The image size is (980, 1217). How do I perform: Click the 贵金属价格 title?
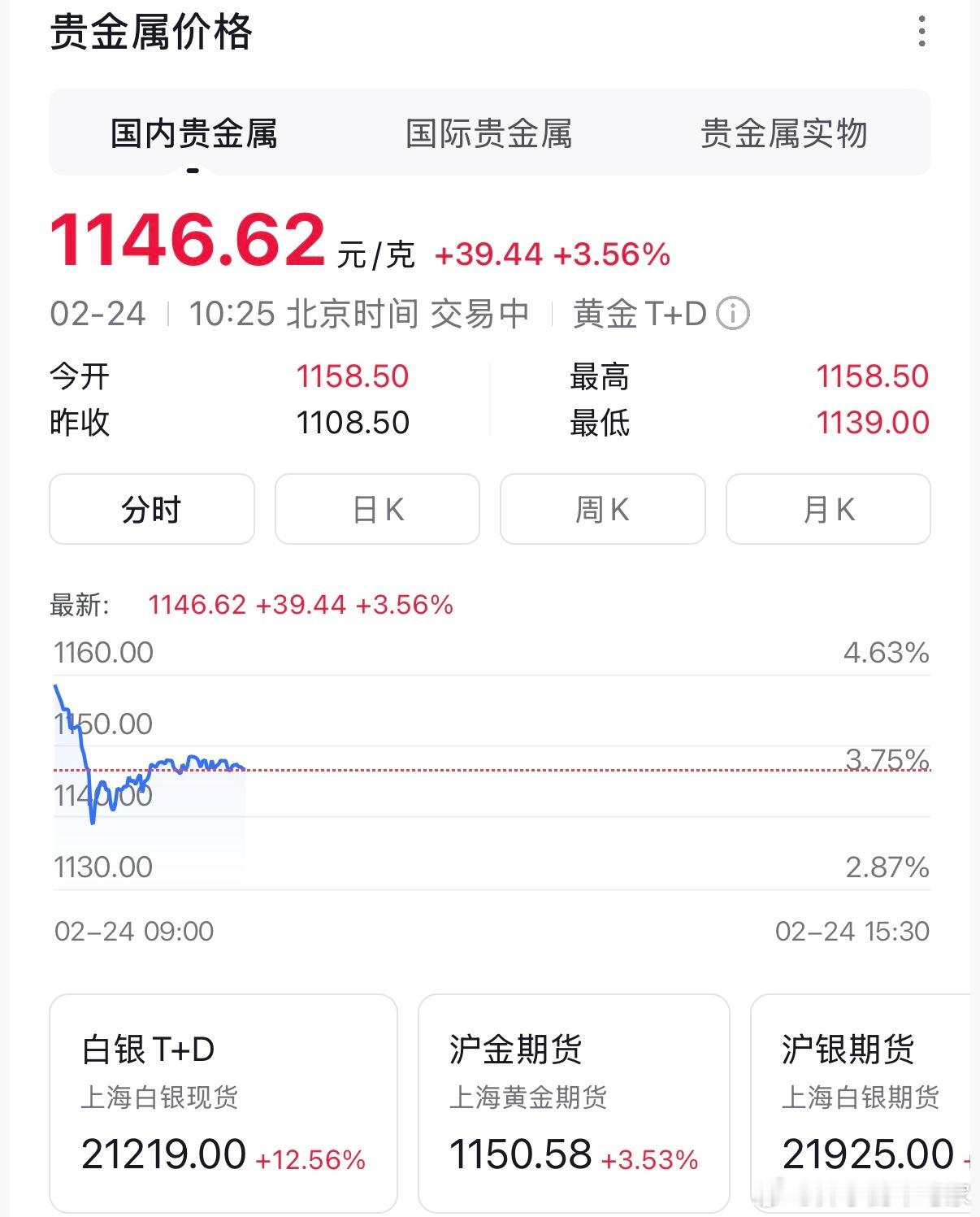pos(150,34)
